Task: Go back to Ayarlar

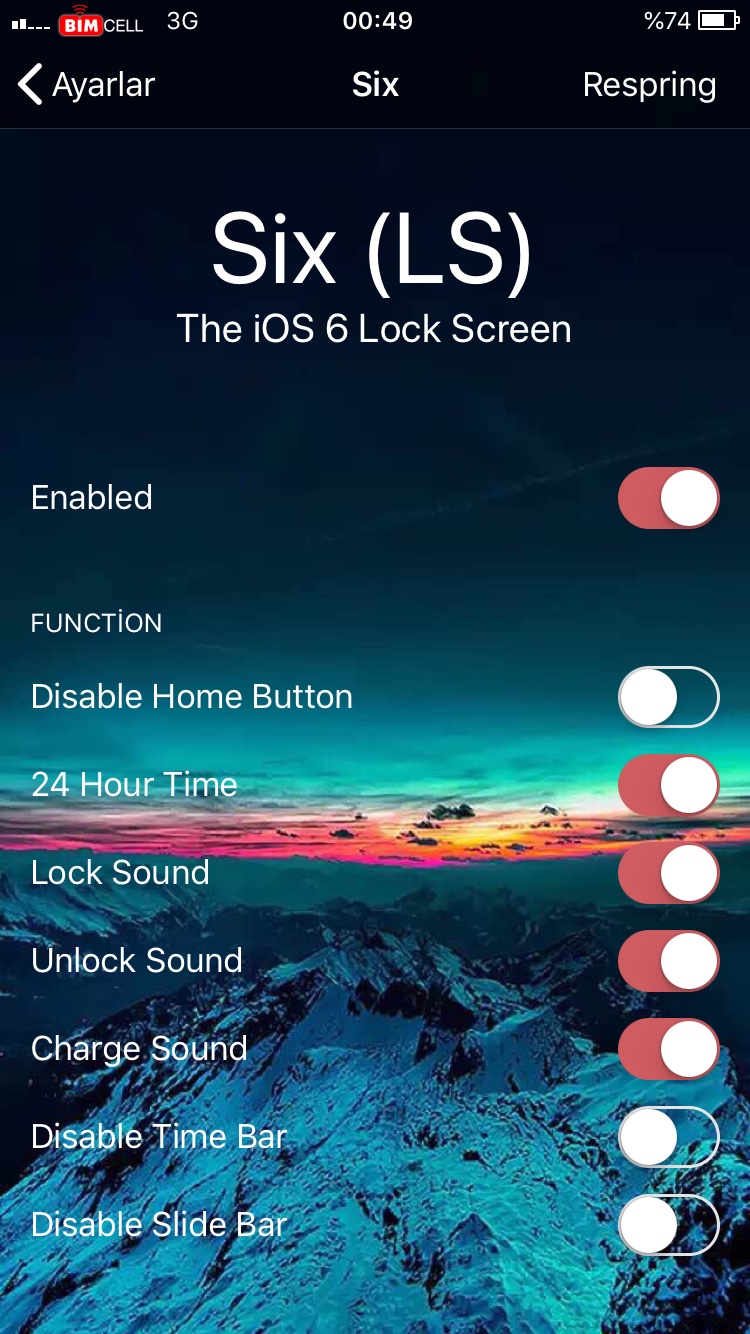Action: [x=86, y=85]
